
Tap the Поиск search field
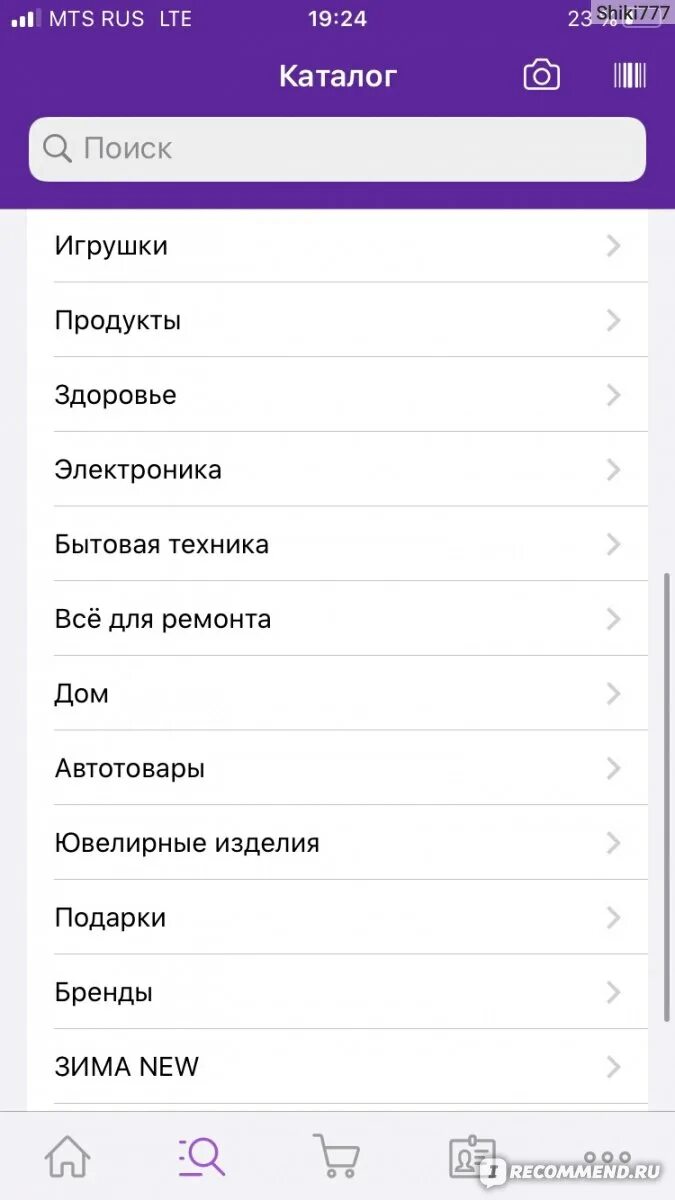click(x=337, y=149)
